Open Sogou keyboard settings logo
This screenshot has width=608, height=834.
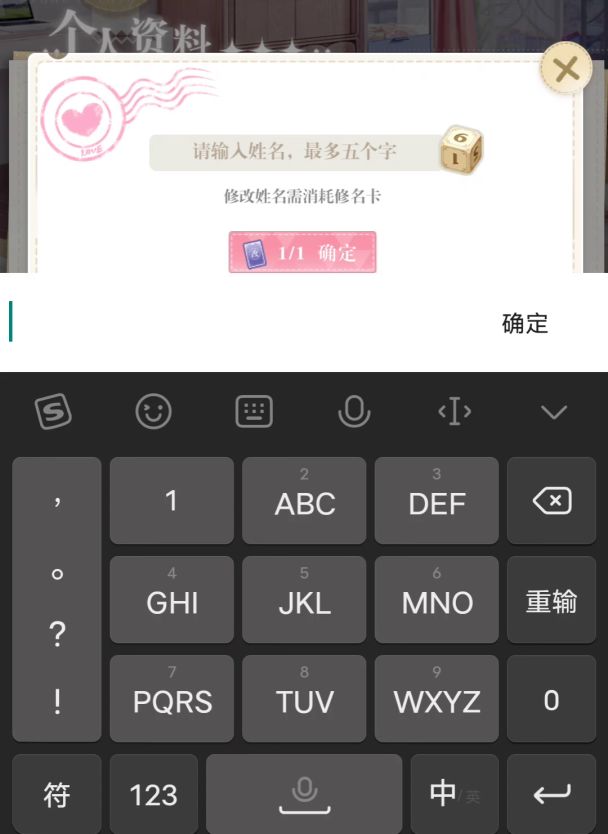pos(54,411)
